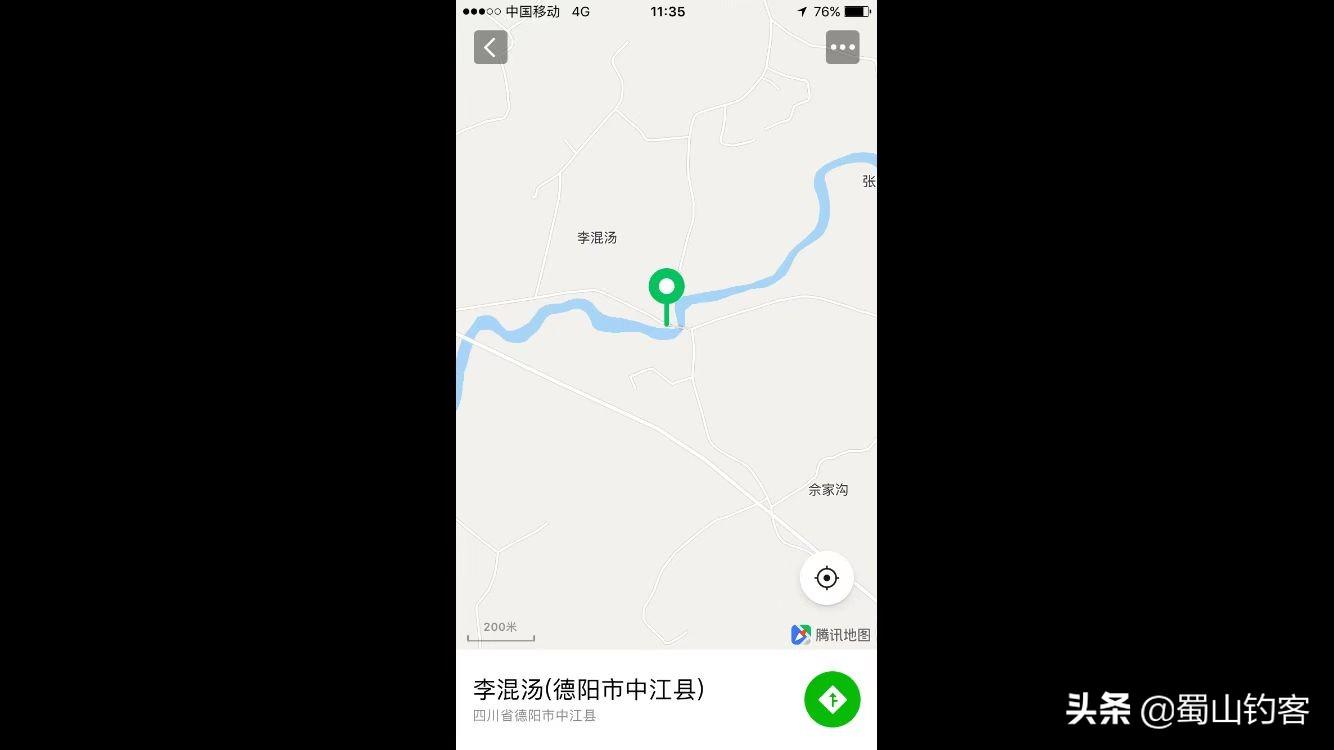Tap the green location pin on map

tap(666, 288)
